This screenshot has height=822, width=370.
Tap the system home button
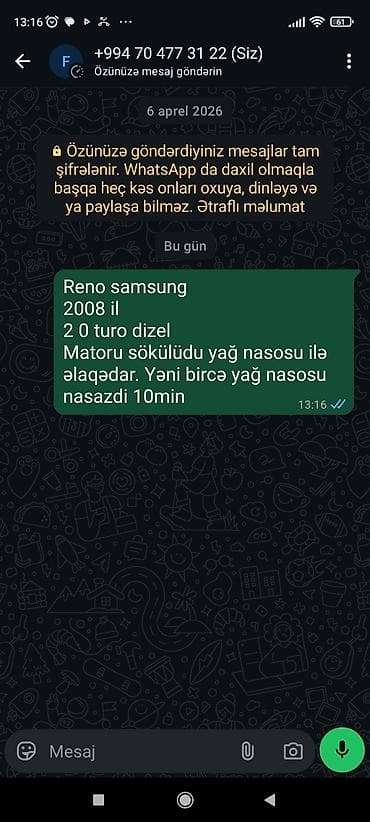point(184,799)
